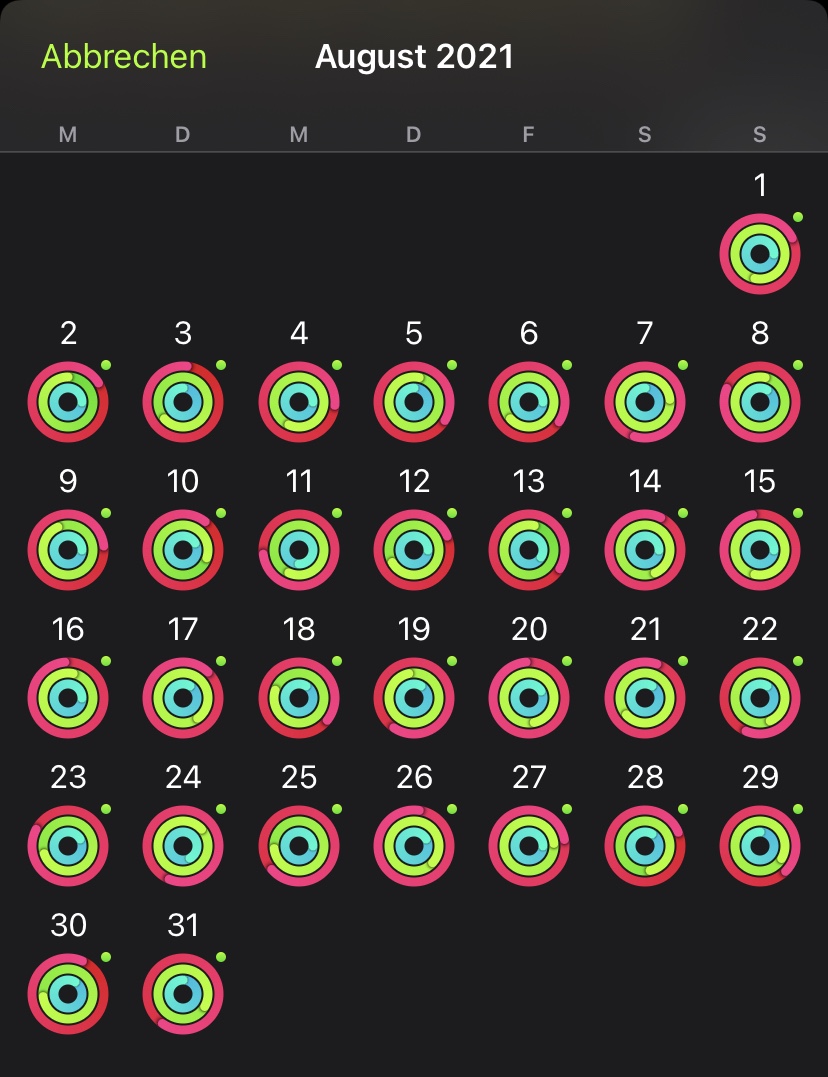Image resolution: width=828 pixels, height=1077 pixels.
Task: Select August 22 in calendar
Action: [x=760, y=698]
